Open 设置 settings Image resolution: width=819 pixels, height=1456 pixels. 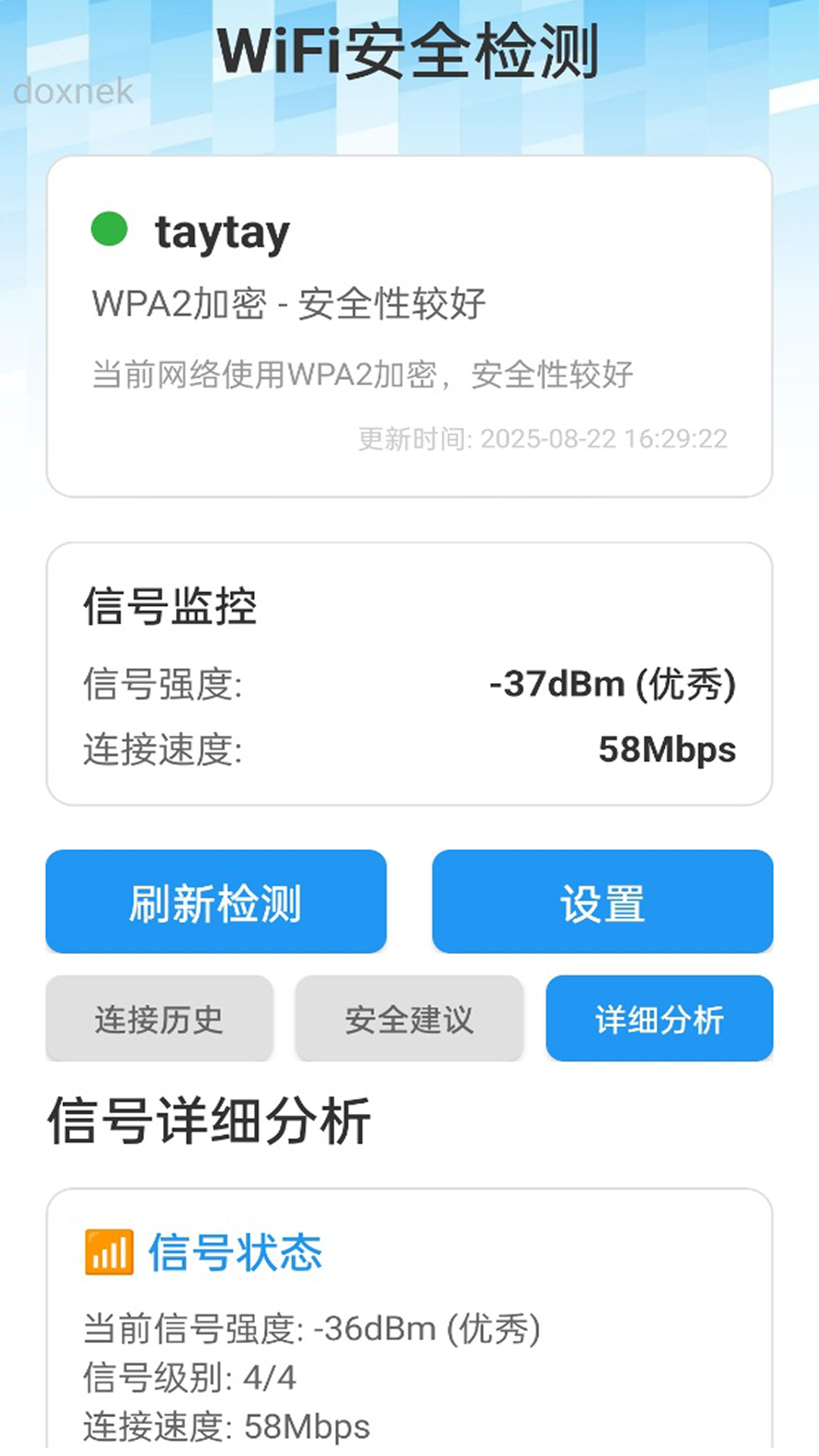(602, 902)
